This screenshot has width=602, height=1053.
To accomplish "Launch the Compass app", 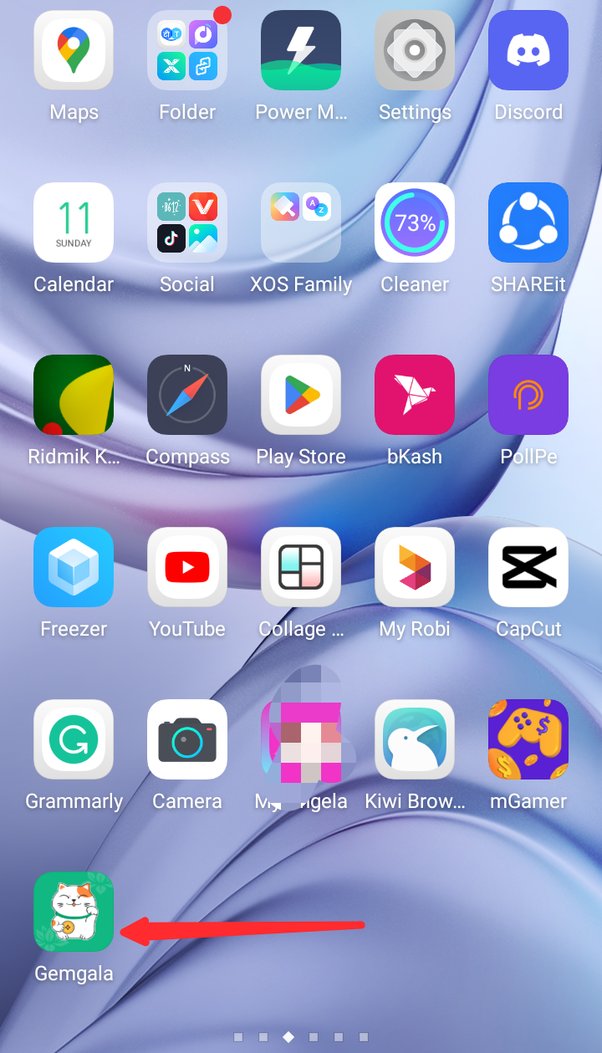I will click(187, 395).
